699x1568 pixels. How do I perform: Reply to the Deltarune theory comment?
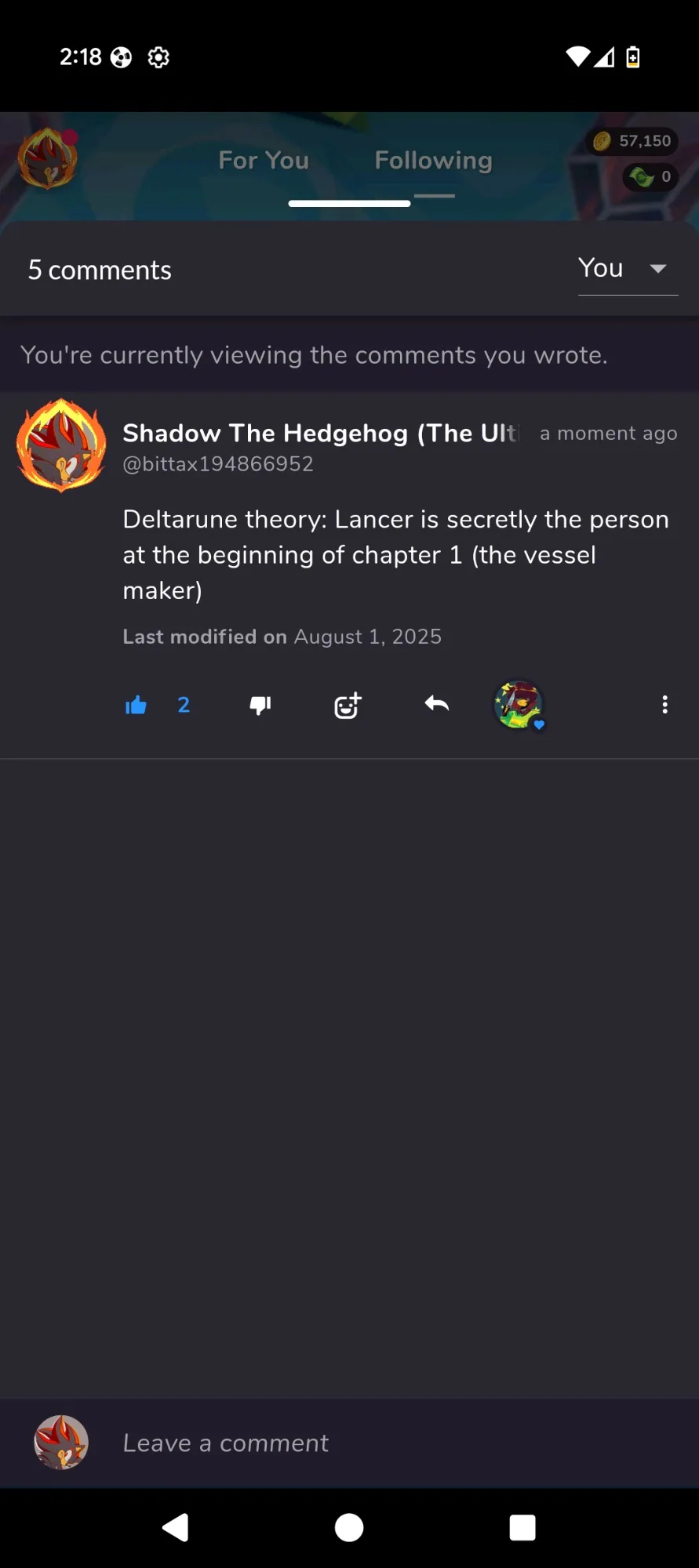(x=437, y=704)
